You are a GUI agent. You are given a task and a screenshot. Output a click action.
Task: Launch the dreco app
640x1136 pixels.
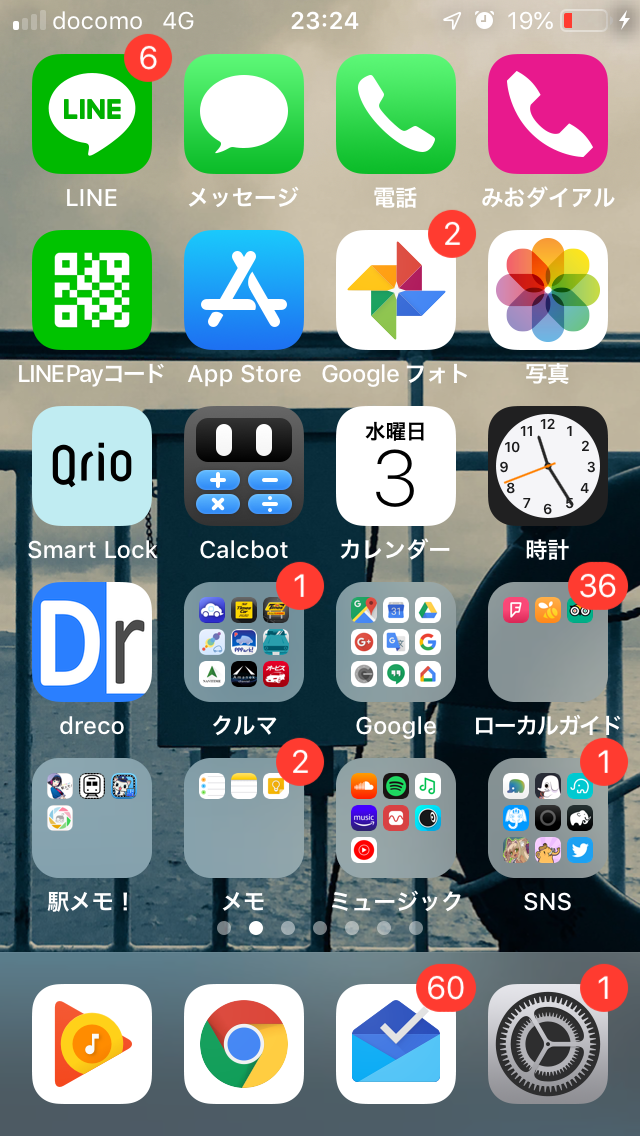click(92, 642)
